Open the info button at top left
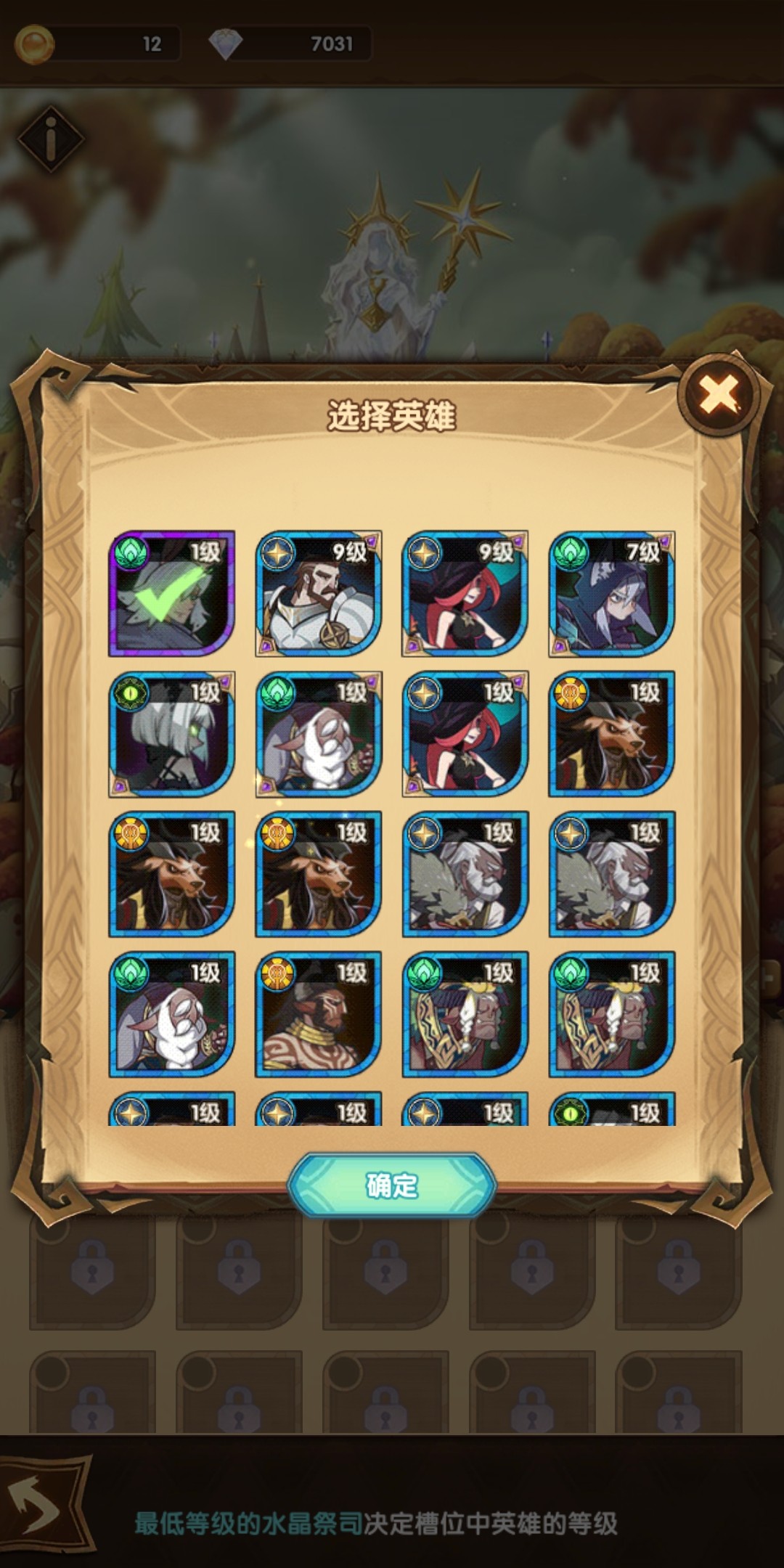 tap(50, 139)
